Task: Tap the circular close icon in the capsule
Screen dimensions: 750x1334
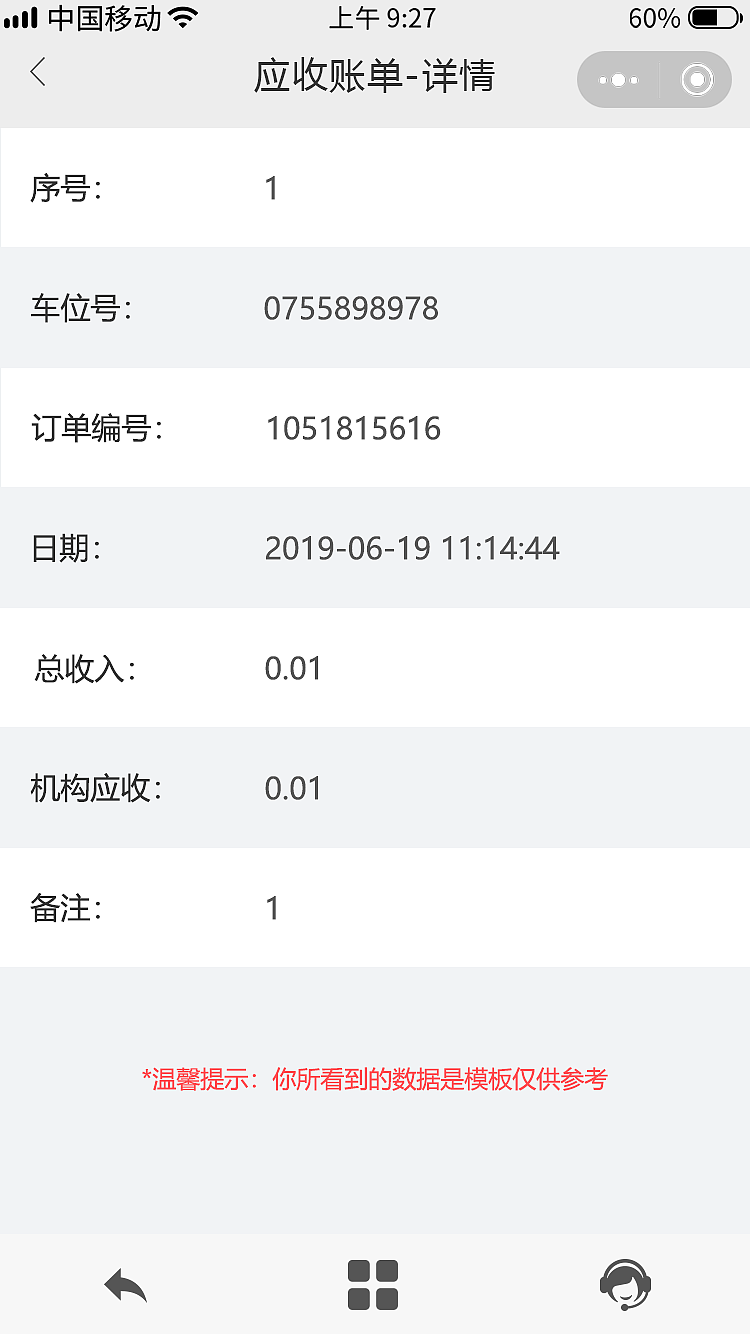Action: [696, 79]
